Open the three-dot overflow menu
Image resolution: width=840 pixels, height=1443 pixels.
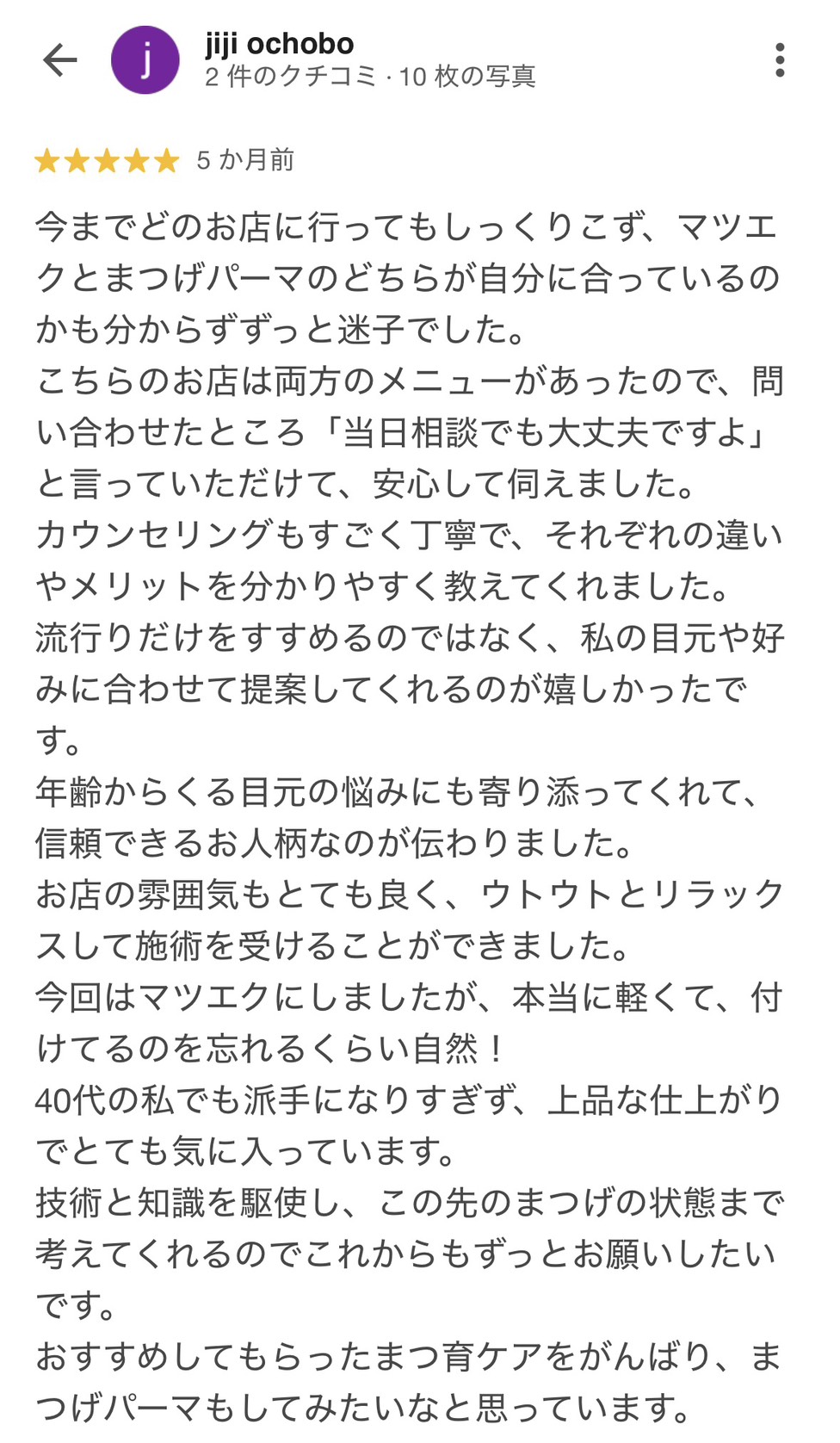pos(780,60)
